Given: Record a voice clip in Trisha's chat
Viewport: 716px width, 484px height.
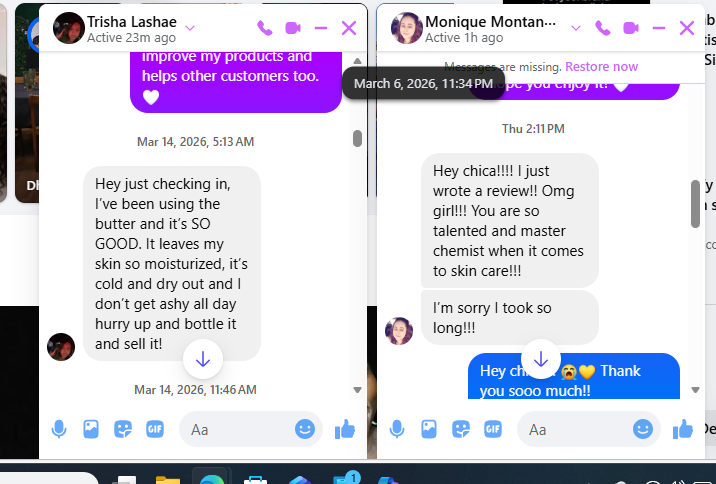Looking at the screenshot, I should click(59, 429).
